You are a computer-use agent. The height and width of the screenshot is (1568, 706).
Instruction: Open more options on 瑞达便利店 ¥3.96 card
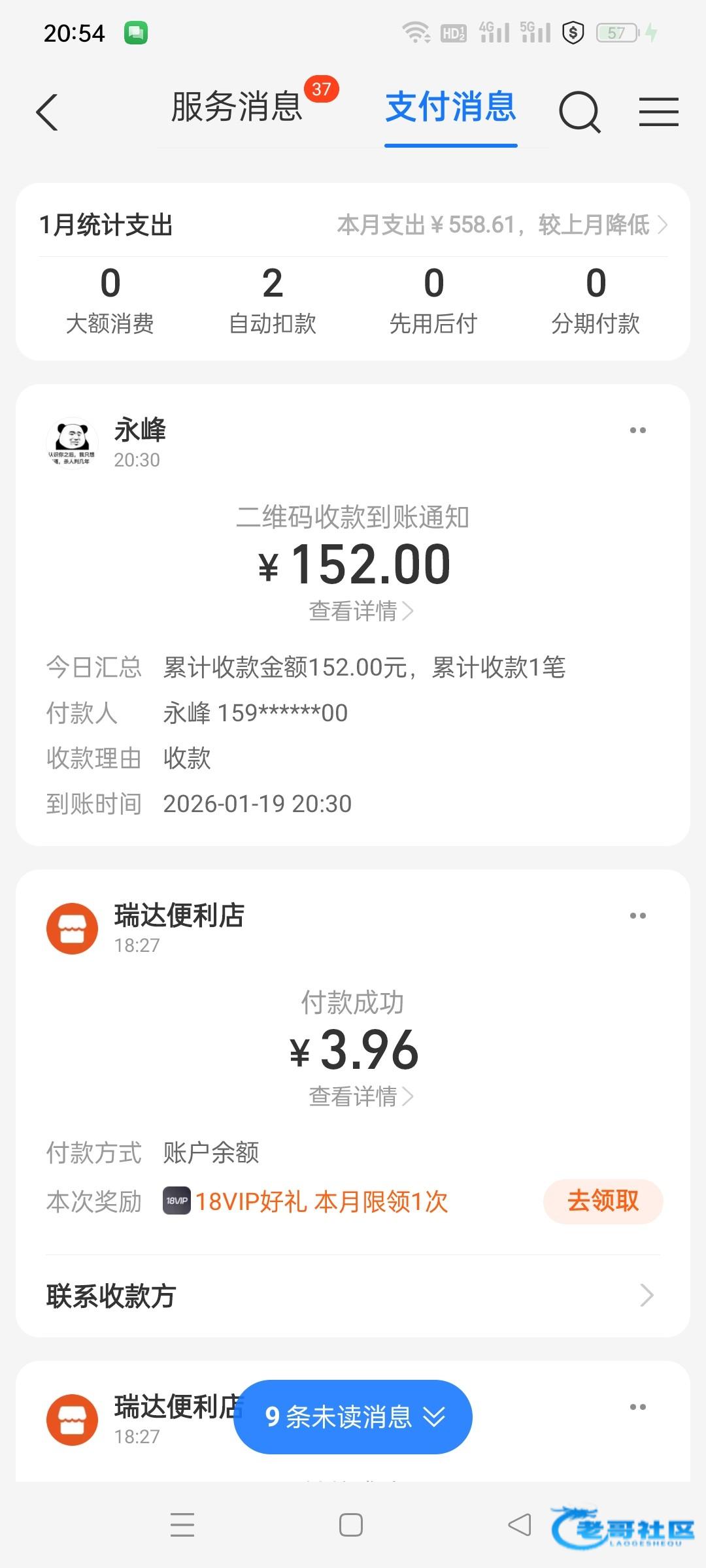coord(638,915)
